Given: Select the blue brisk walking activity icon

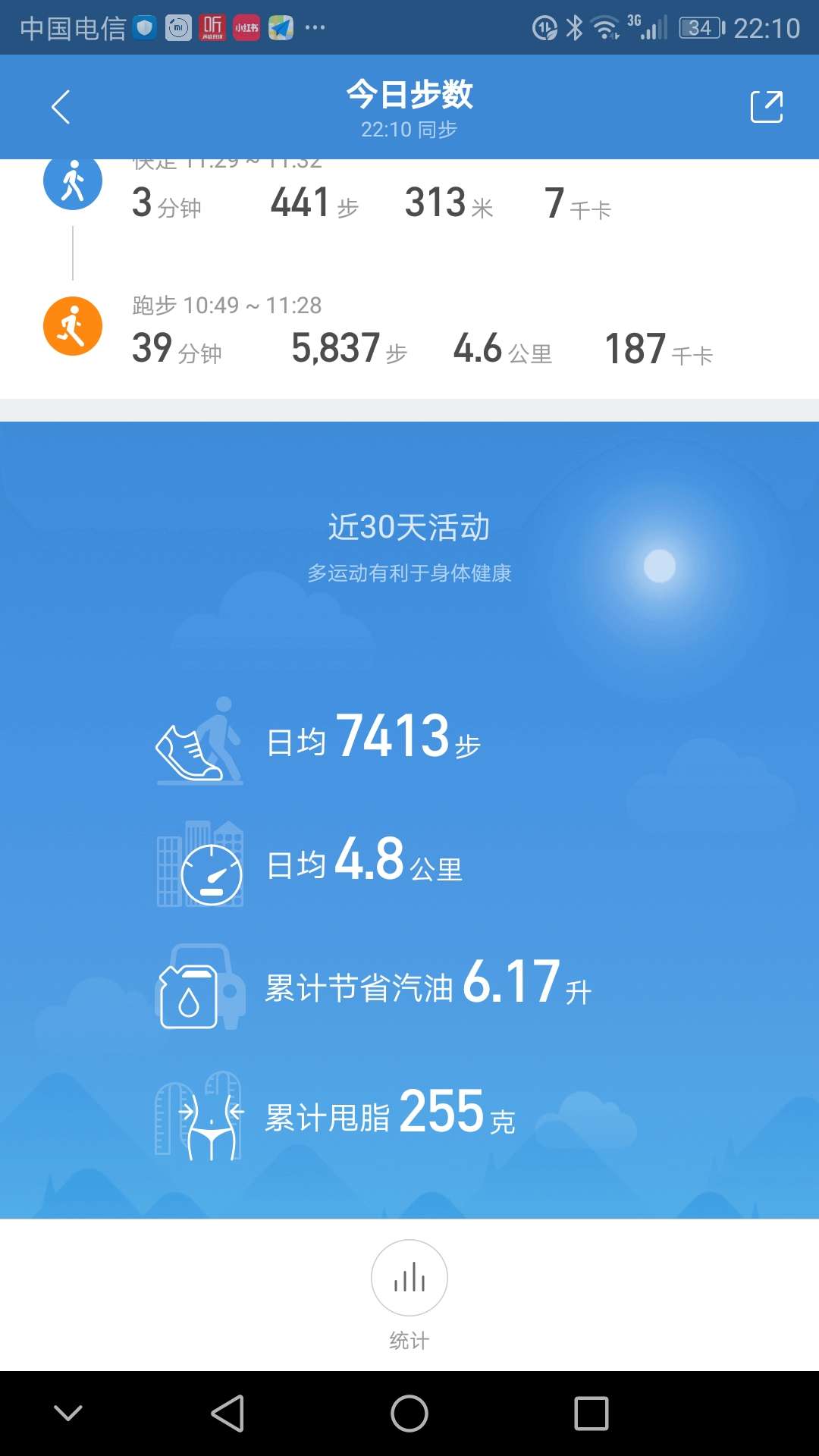Looking at the screenshot, I should 72,180.
